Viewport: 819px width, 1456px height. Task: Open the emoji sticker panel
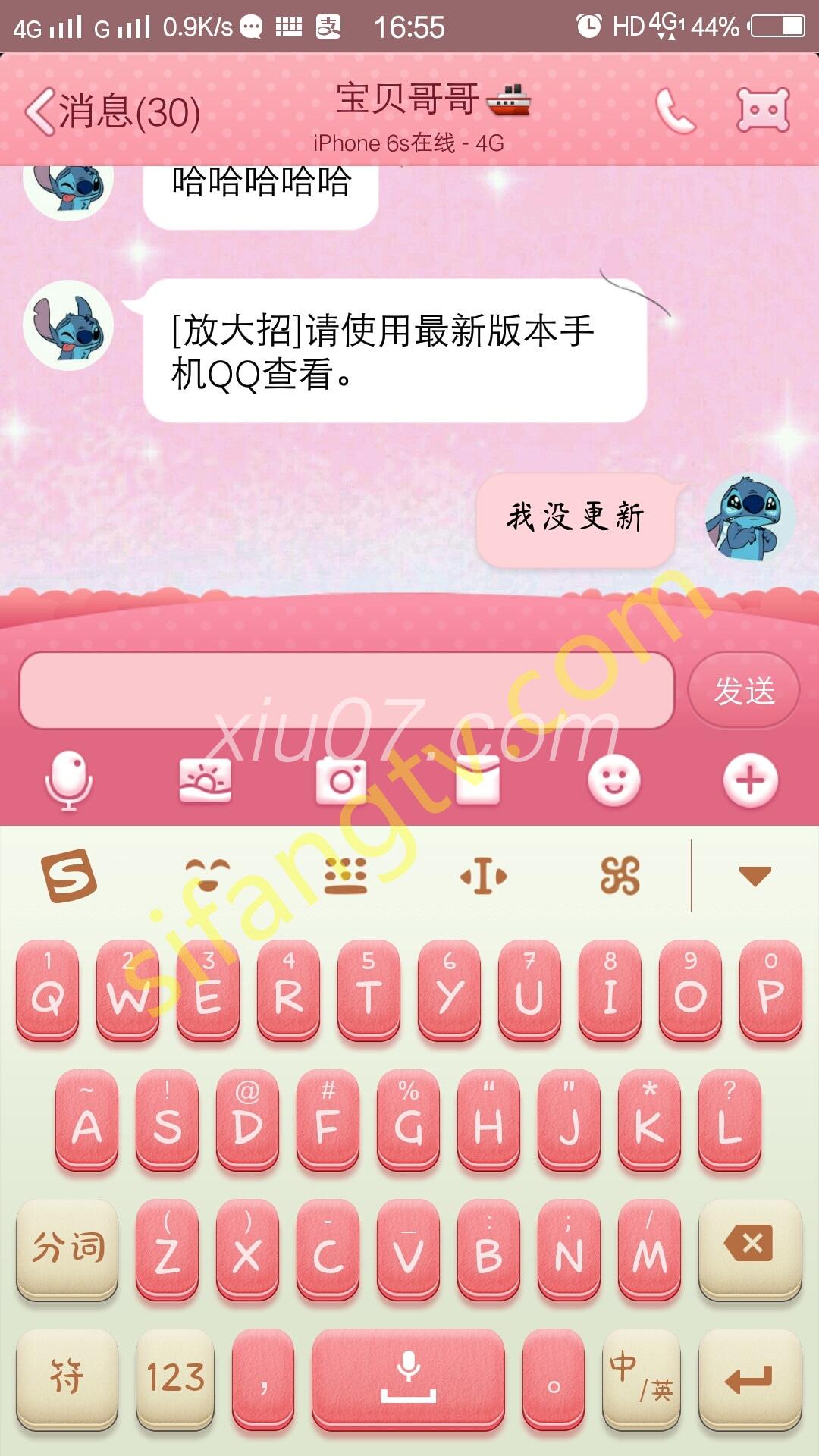(613, 780)
